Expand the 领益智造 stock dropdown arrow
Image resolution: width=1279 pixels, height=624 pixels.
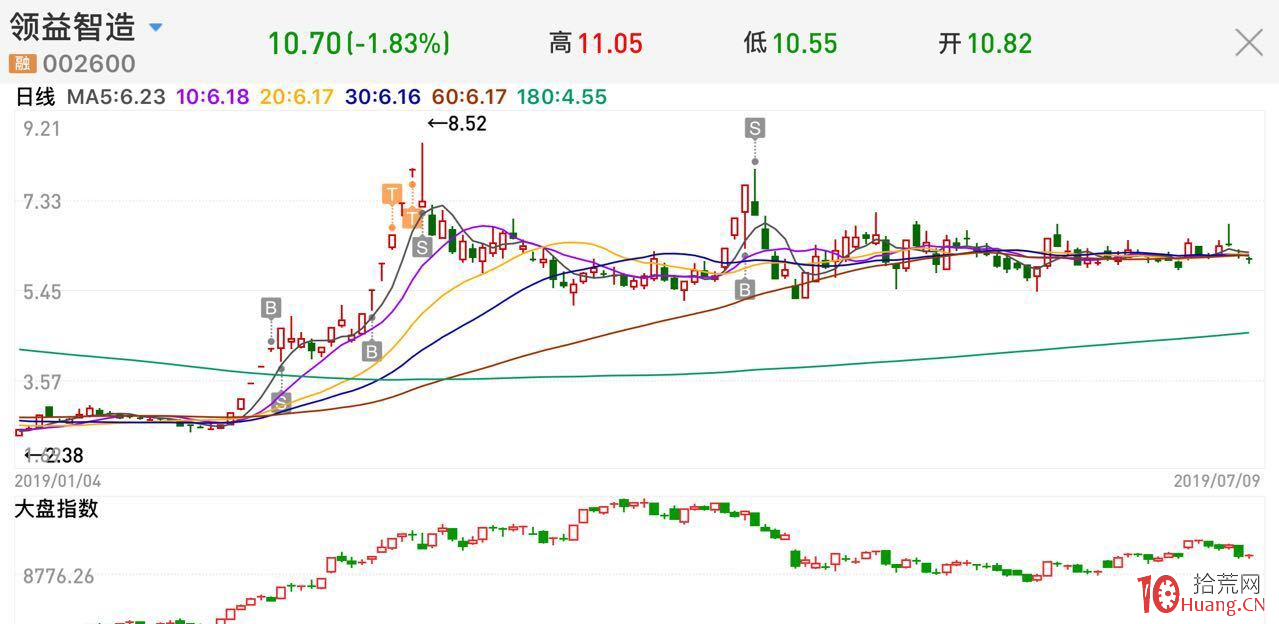click(x=155, y=27)
